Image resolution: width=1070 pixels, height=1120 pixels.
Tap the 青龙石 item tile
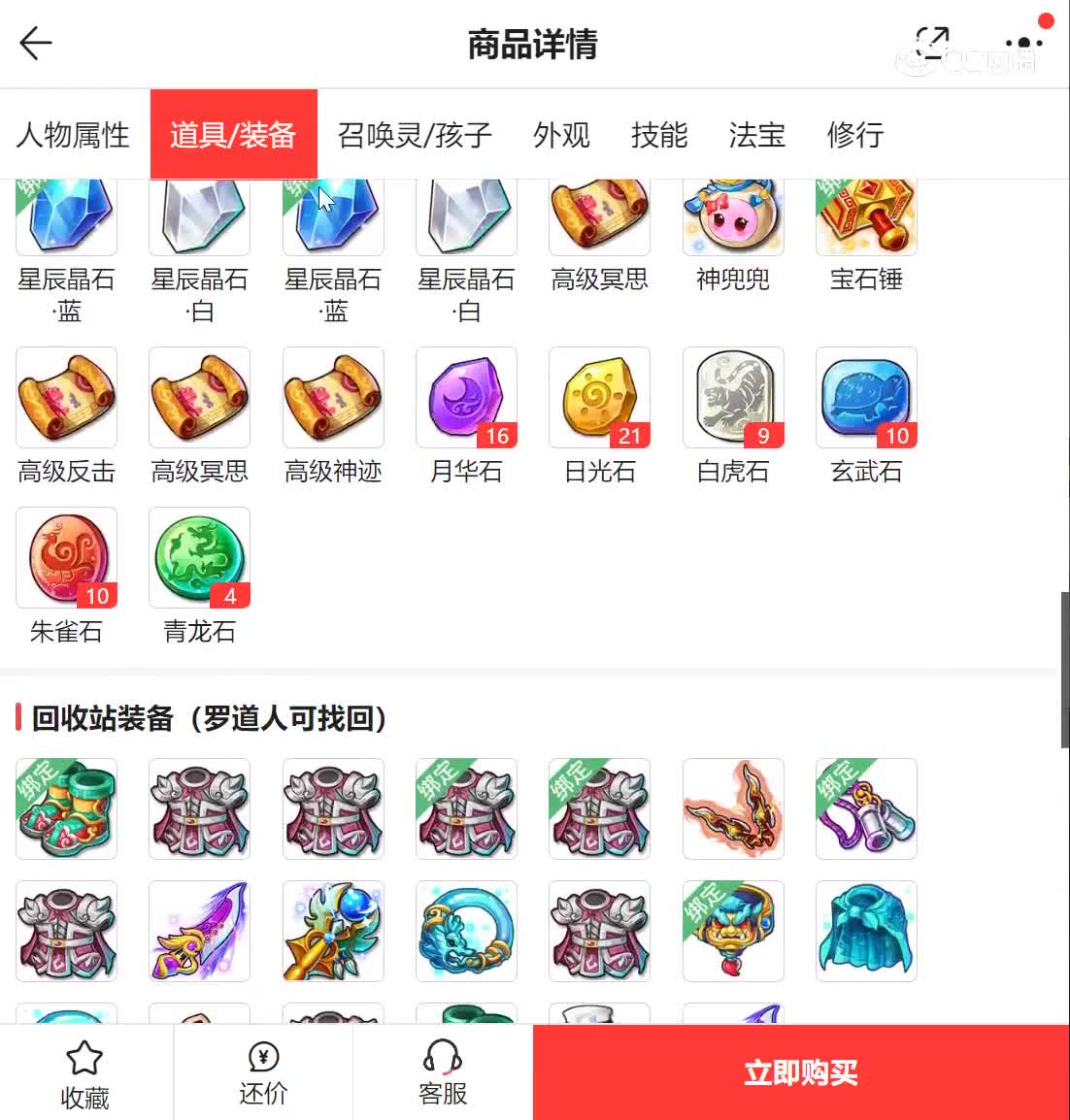click(x=199, y=558)
